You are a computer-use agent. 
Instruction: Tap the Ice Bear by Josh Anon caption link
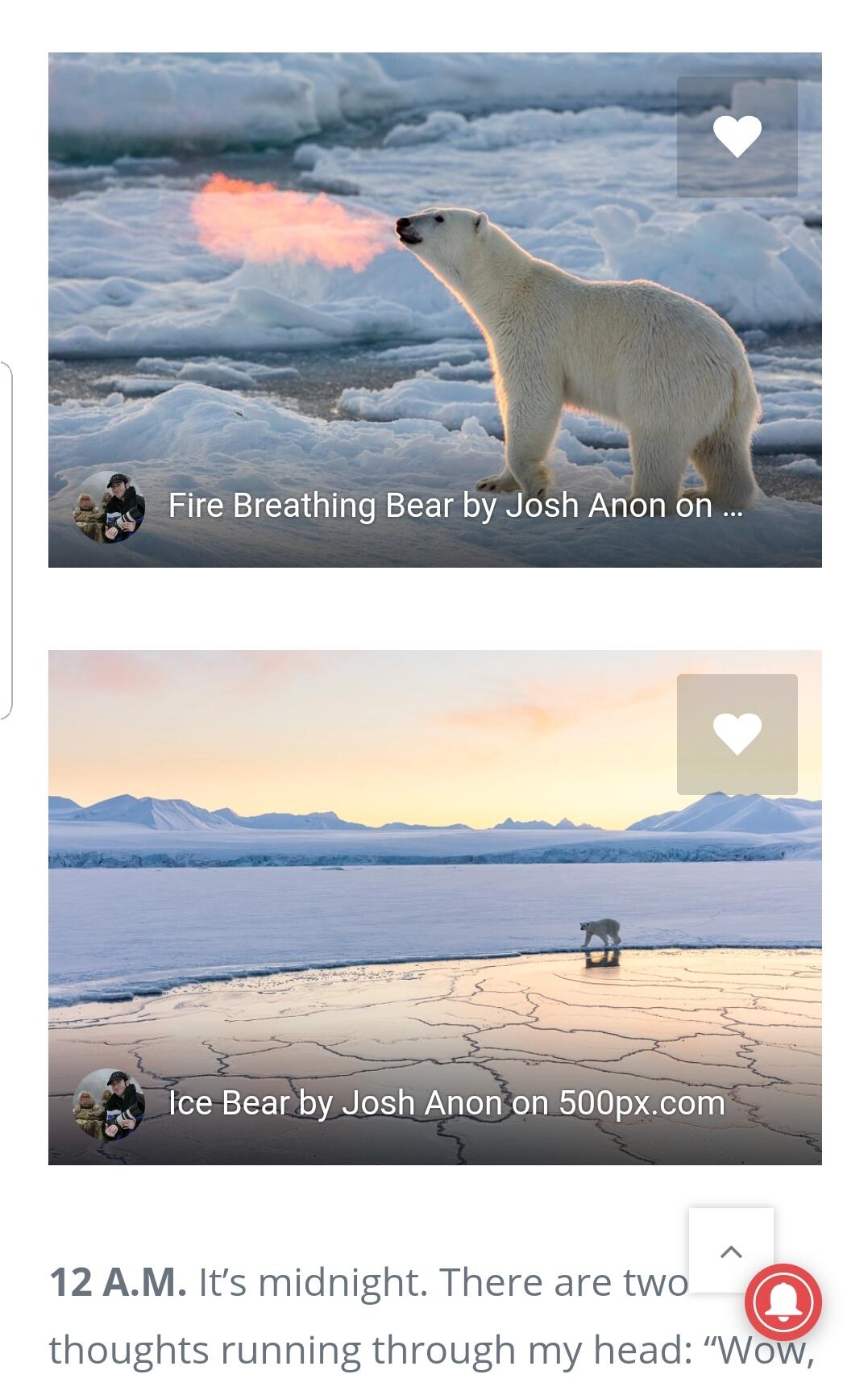pos(446,1103)
